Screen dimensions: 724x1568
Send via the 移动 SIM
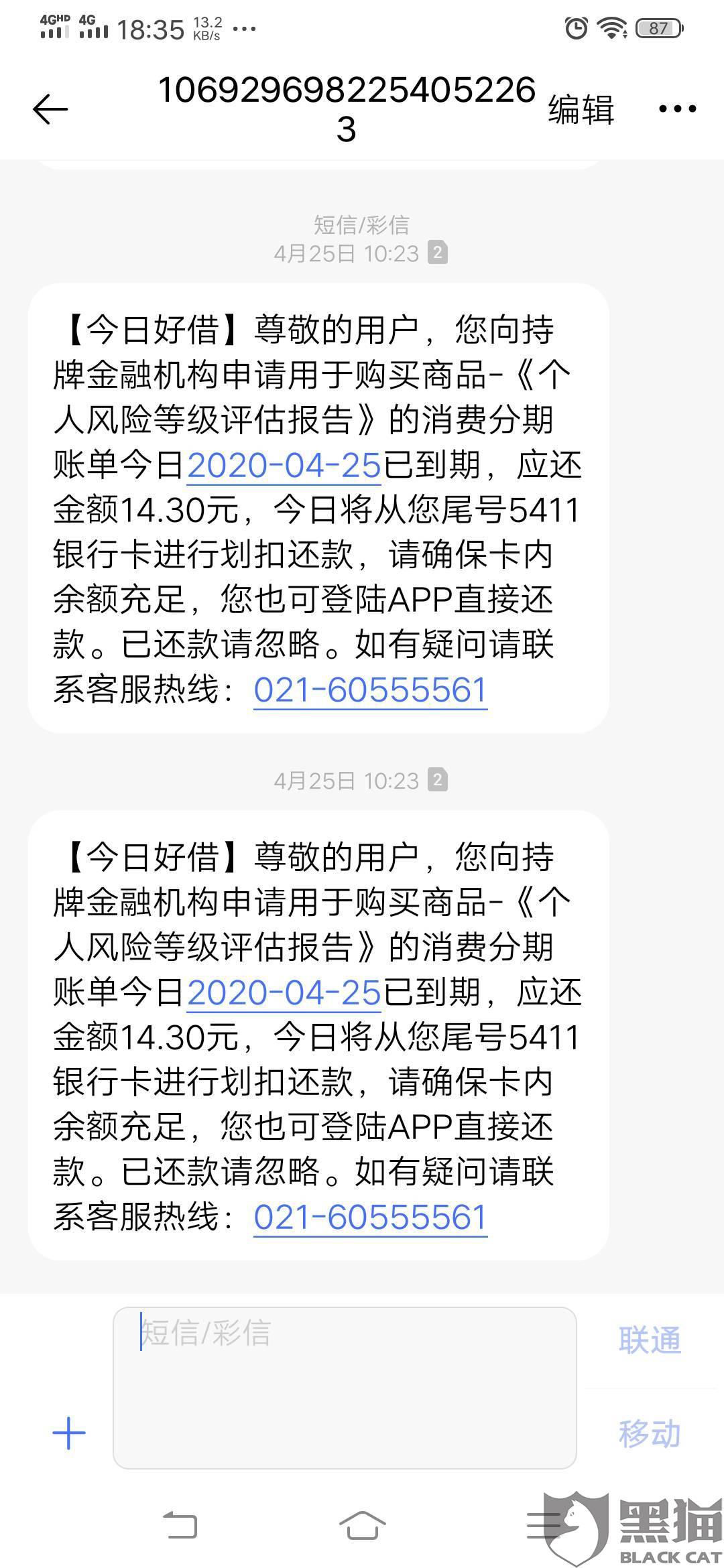click(649, 1433)
